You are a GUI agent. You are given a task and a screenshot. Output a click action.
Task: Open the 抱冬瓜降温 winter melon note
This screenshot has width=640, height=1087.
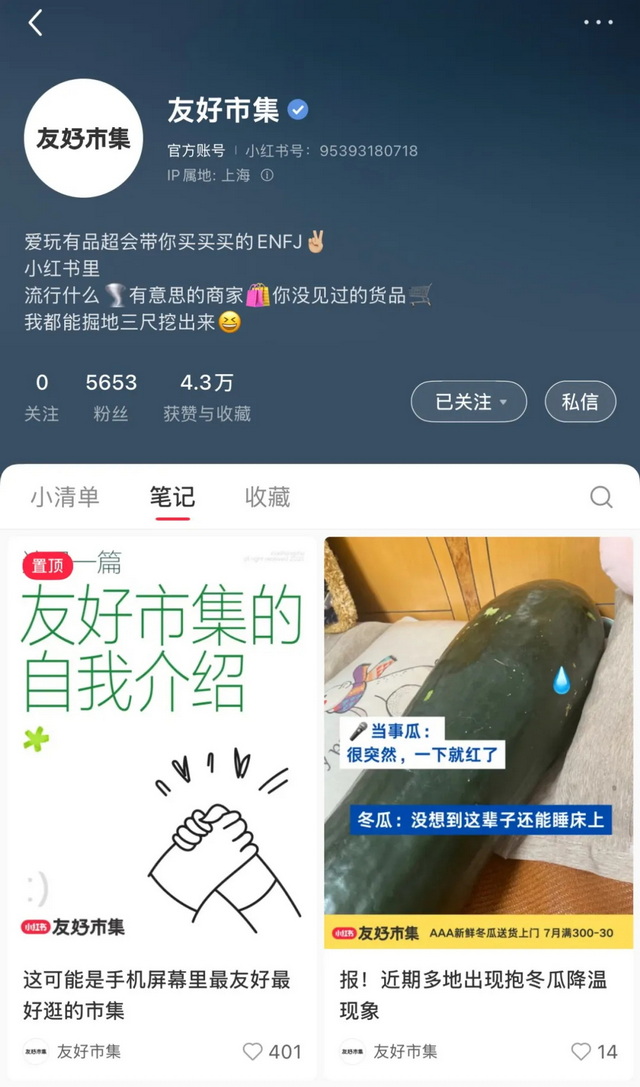(x=478, y=740)
